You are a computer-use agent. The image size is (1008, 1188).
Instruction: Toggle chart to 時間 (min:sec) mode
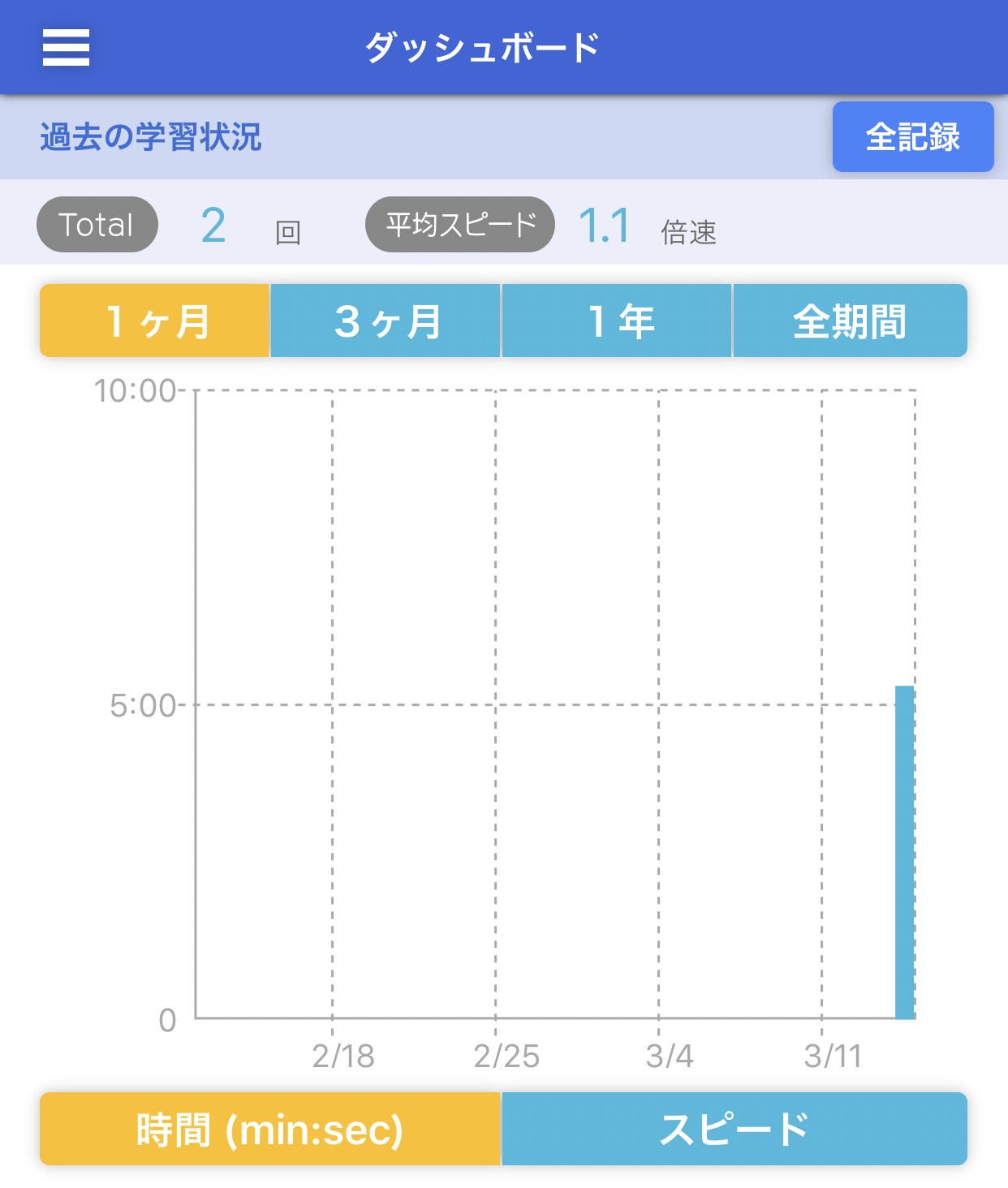click(271, 1129)
